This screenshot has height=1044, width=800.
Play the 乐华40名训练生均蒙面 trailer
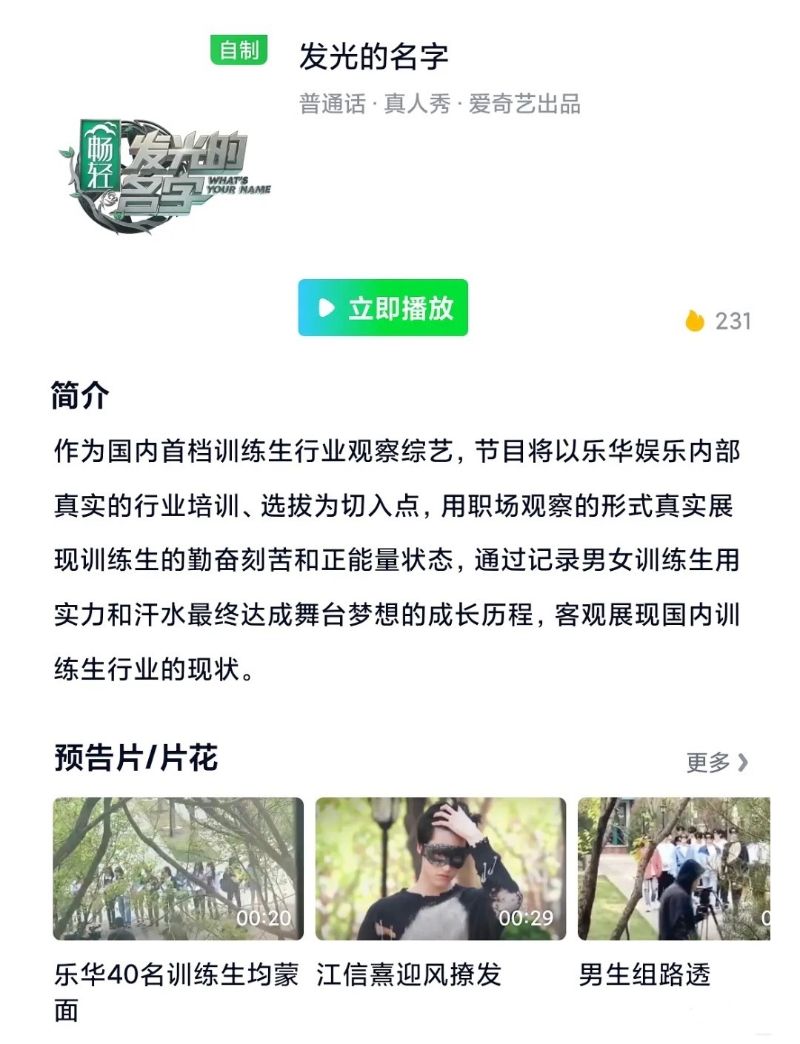[178, 868]
